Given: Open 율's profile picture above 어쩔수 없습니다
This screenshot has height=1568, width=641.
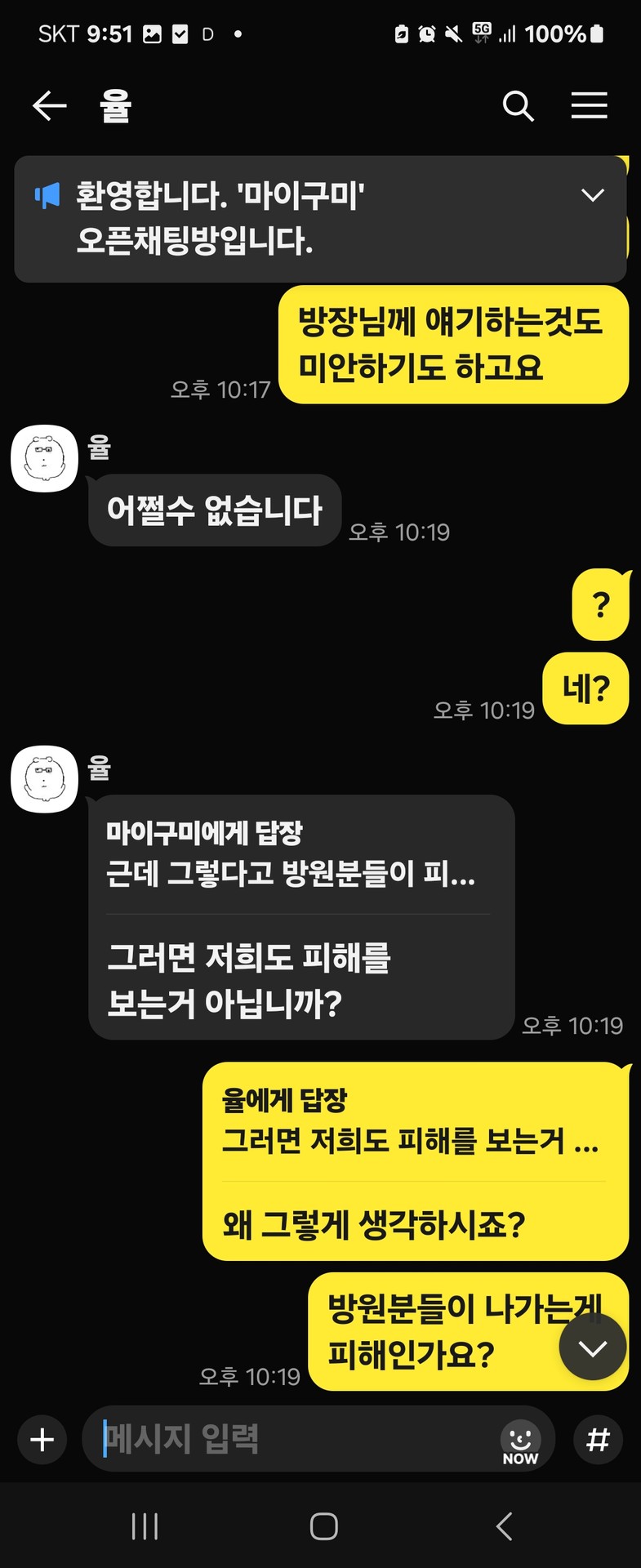Looking at the screenshot, I should tap(44, 458).
